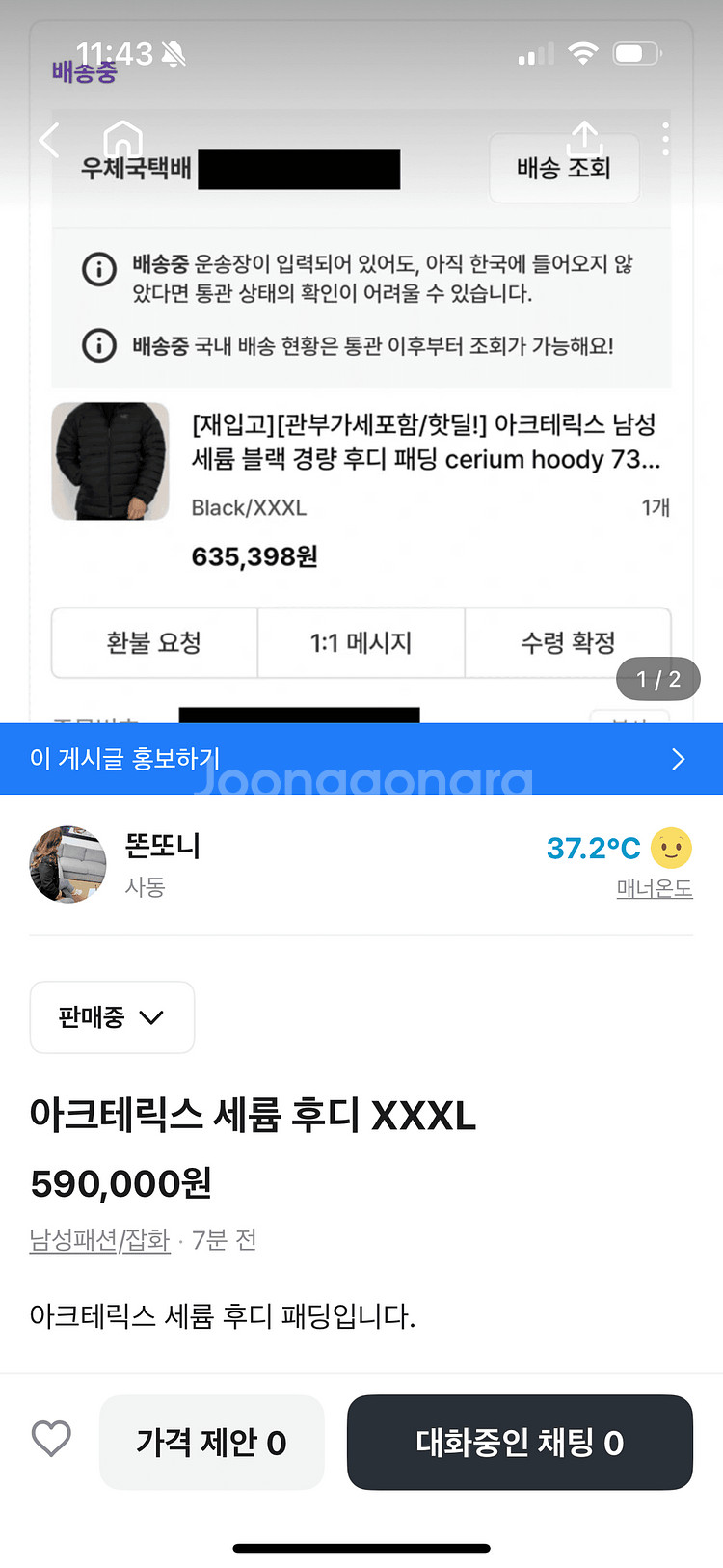This screenshot has height=1568, width=723.
Task: Expand the 판매중 status dropdown
Action: pyautogui.click(x=112, y=1017)
